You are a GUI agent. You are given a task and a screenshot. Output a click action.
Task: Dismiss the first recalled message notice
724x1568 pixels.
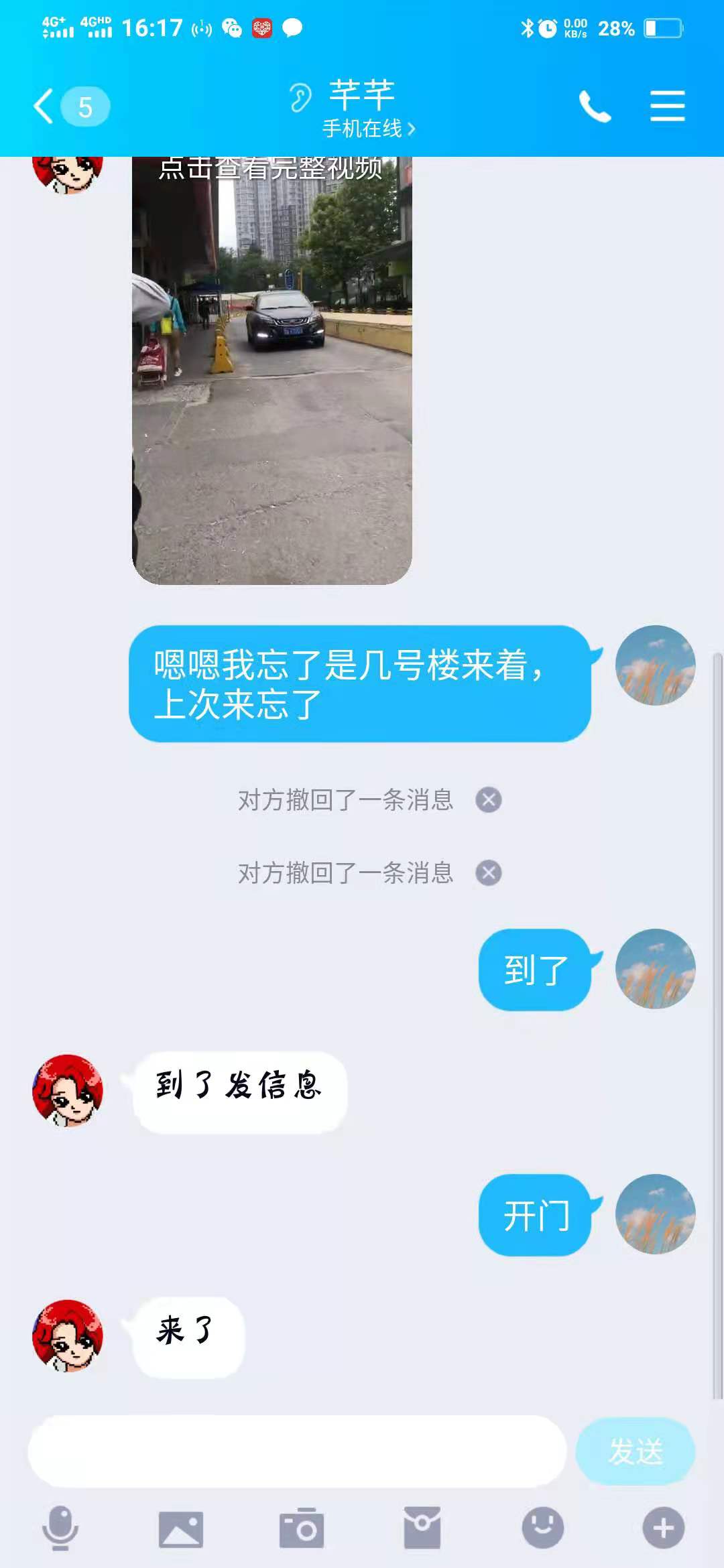(489, 799)
